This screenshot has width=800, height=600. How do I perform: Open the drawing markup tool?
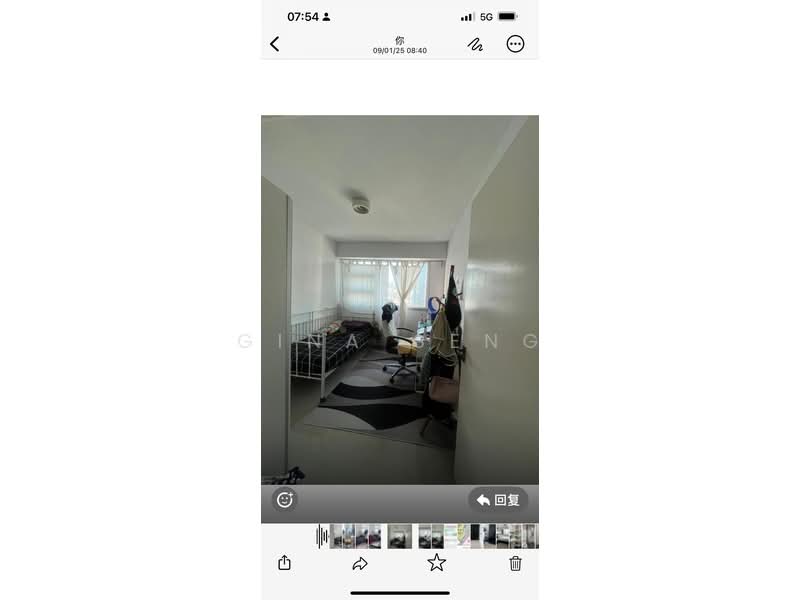coord(475,44)
